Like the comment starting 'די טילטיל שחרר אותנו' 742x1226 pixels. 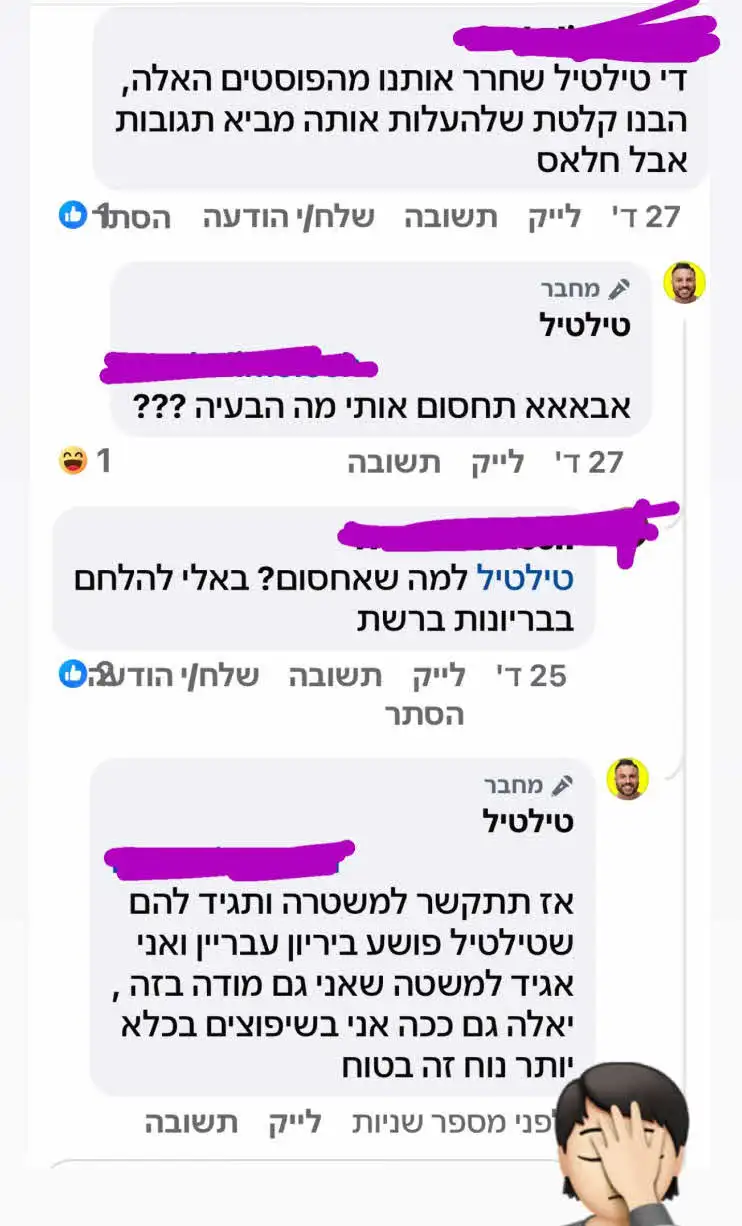point(554,217)
